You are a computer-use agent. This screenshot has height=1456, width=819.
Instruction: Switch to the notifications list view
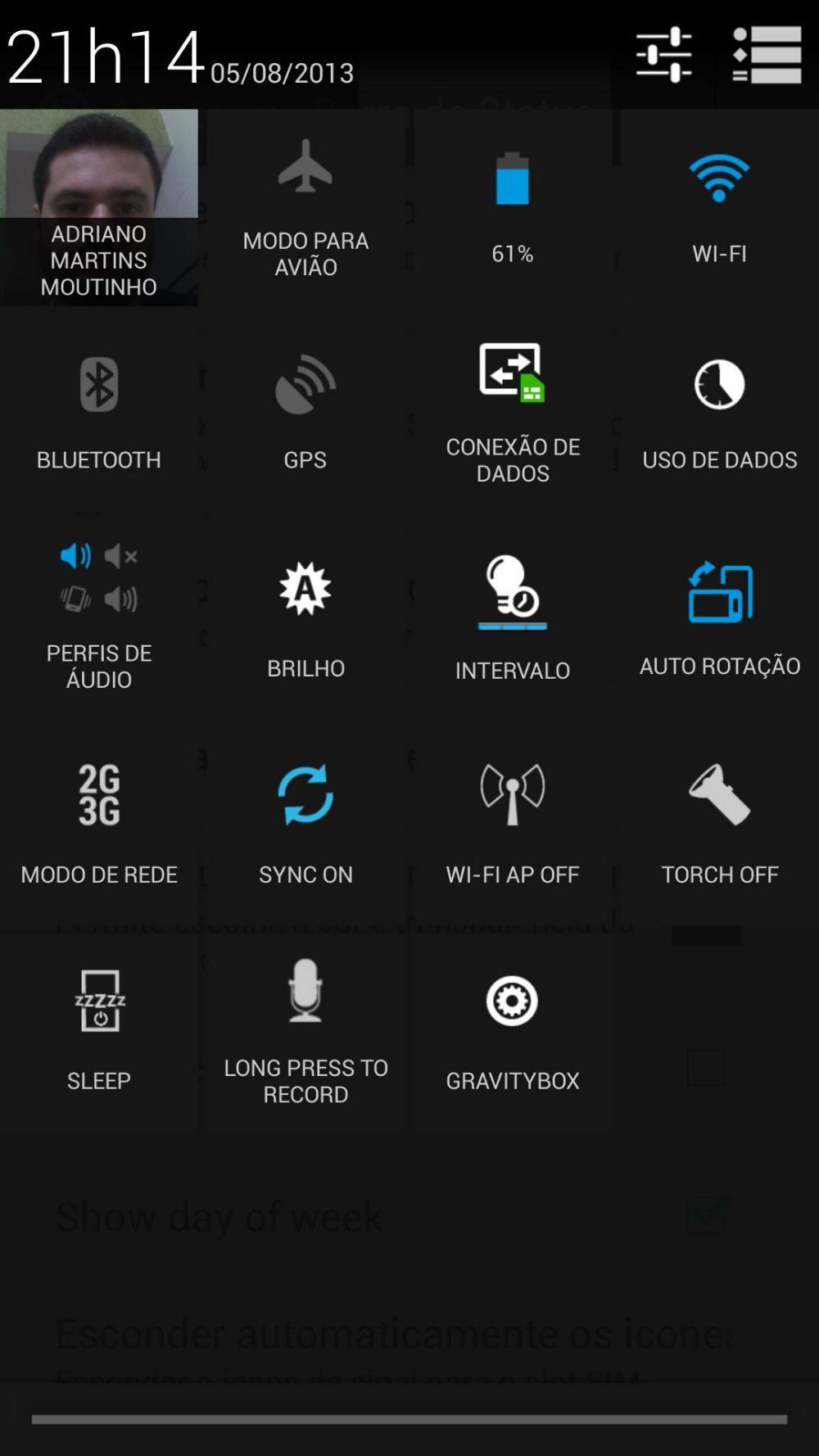(767, 55)
